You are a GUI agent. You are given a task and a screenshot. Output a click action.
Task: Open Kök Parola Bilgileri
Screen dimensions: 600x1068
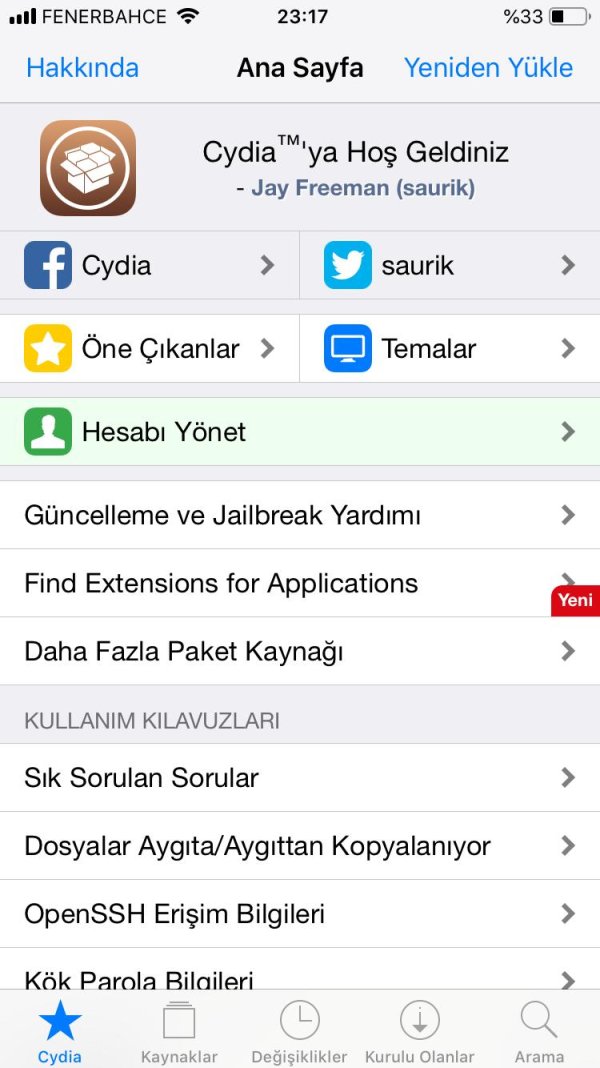(300, 975)
